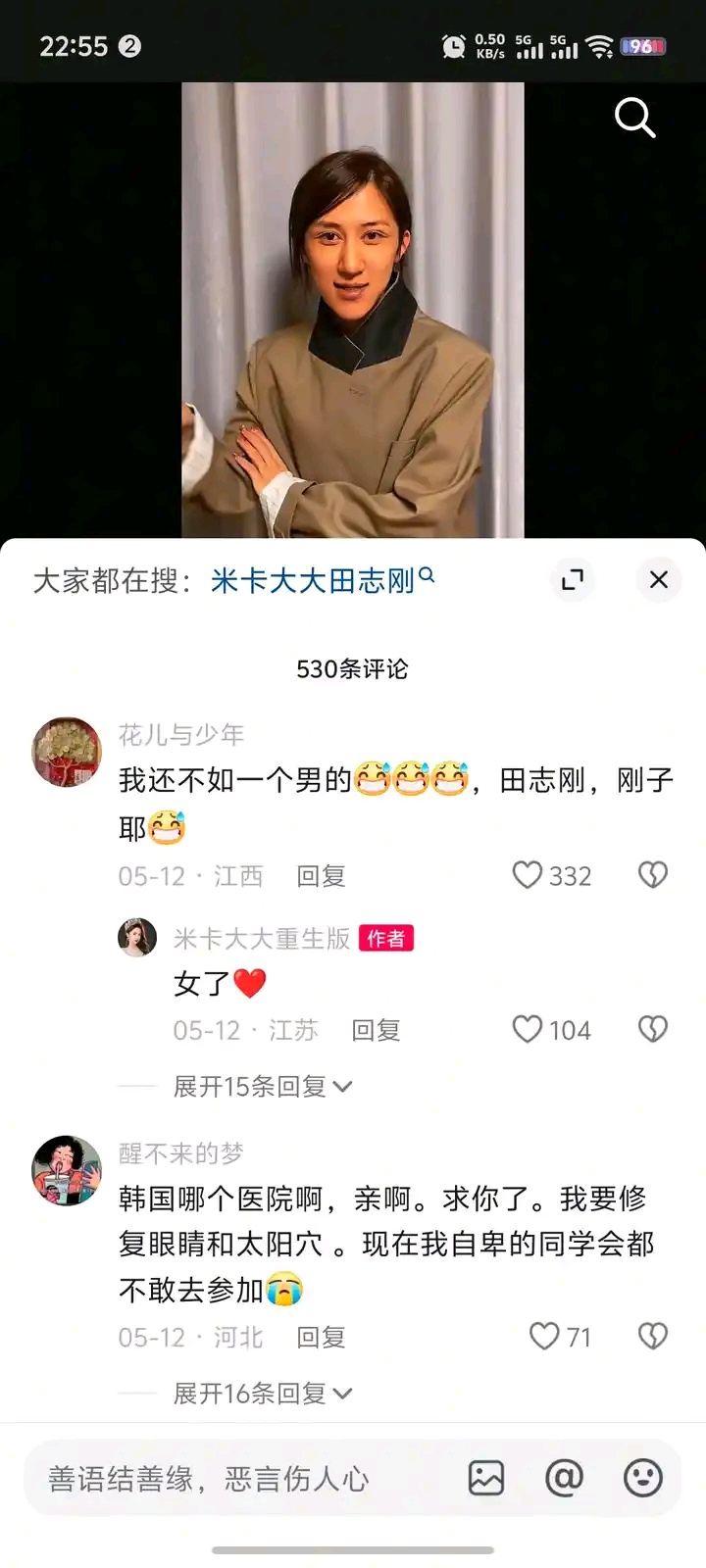Like 醒不来的梦's comment with 71 likes

544,1337
